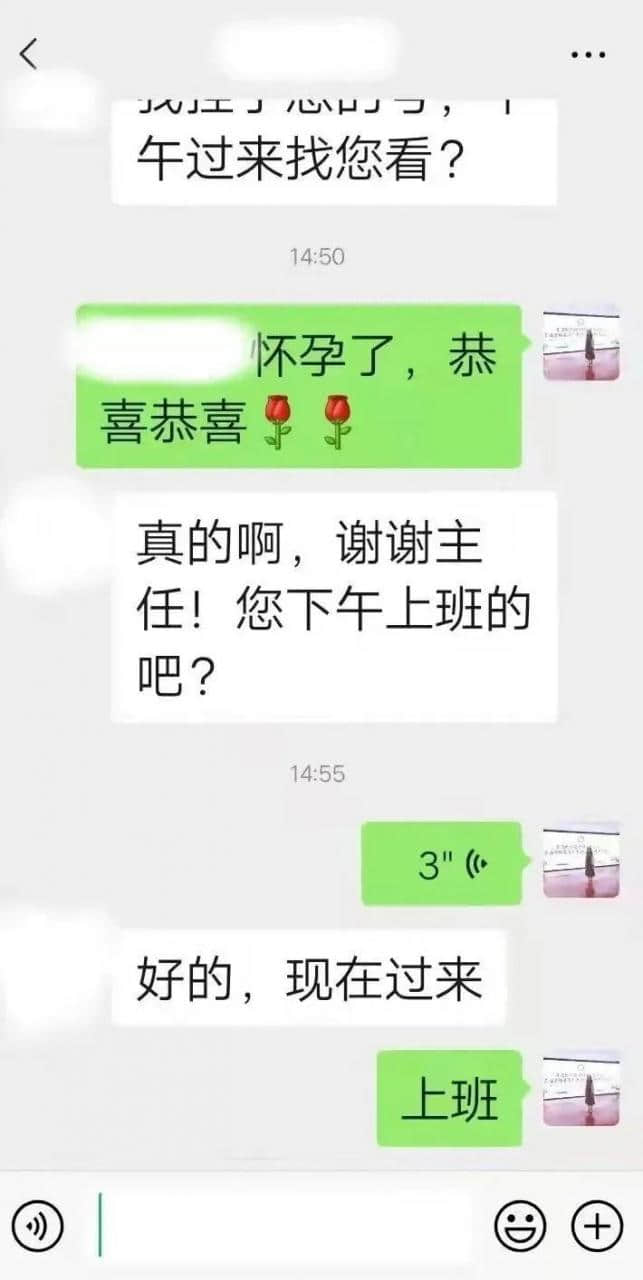Open the plus attachments menu
Viewport: 643px width, 1280px height.
[596, 1224]
